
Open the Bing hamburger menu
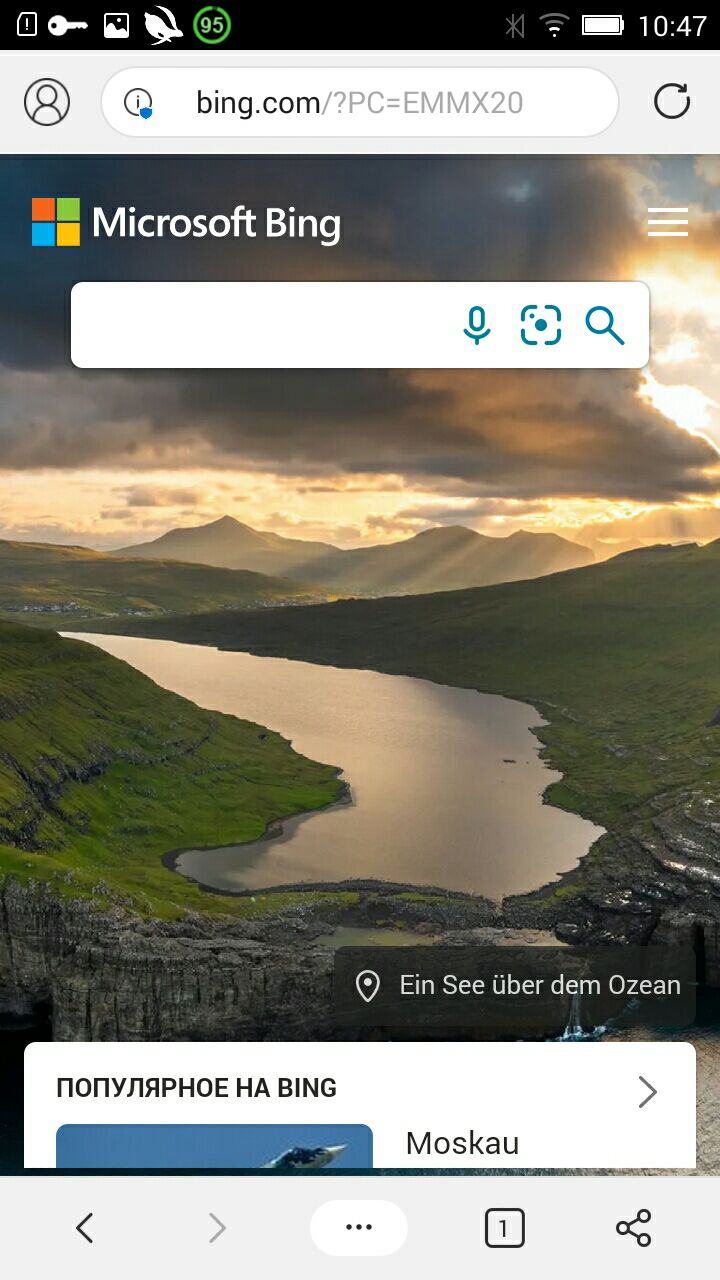click(667, 222)
